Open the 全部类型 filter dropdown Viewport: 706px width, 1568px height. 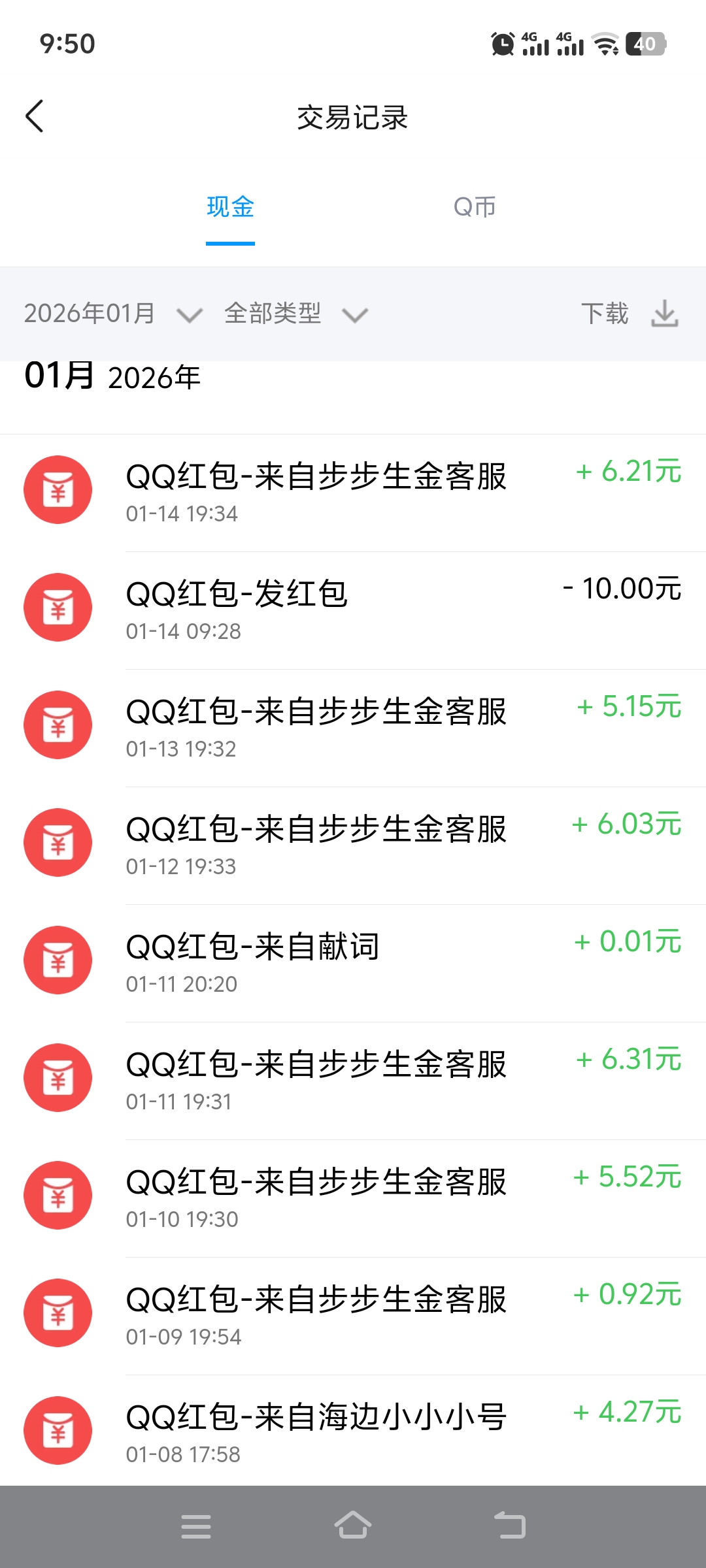295,314
